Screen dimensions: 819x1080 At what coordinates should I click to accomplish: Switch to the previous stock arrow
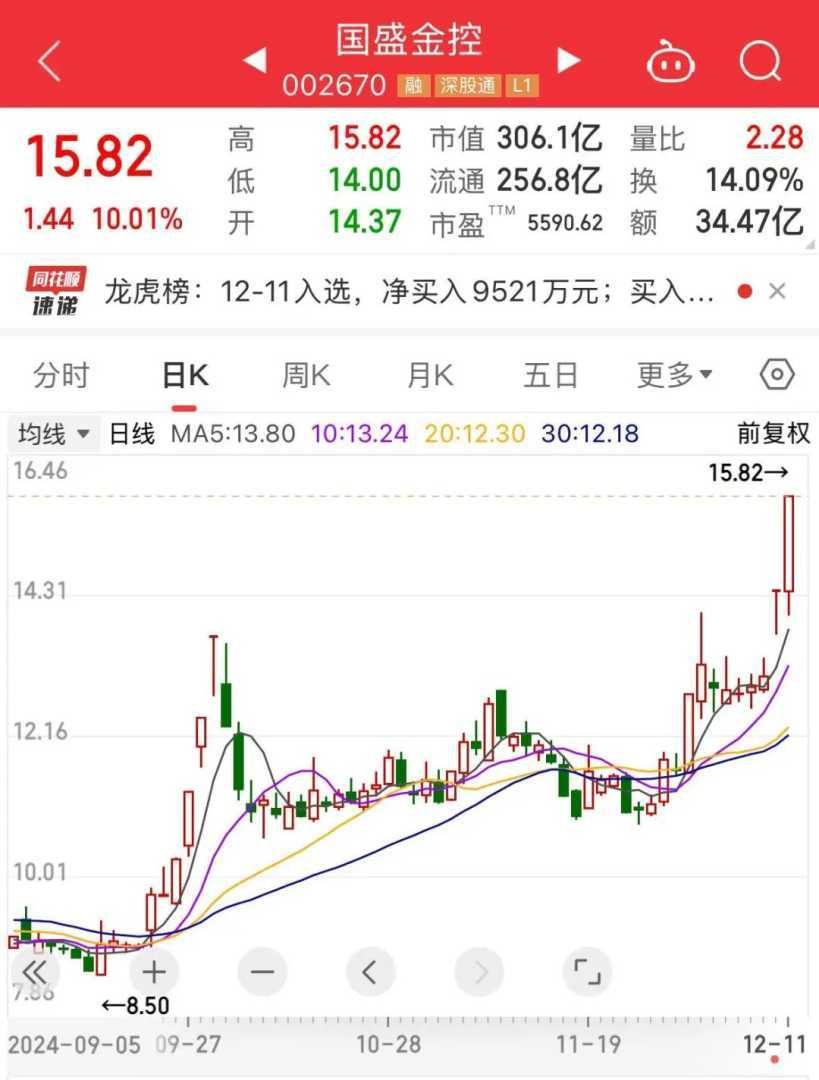[x=255, y=60]
